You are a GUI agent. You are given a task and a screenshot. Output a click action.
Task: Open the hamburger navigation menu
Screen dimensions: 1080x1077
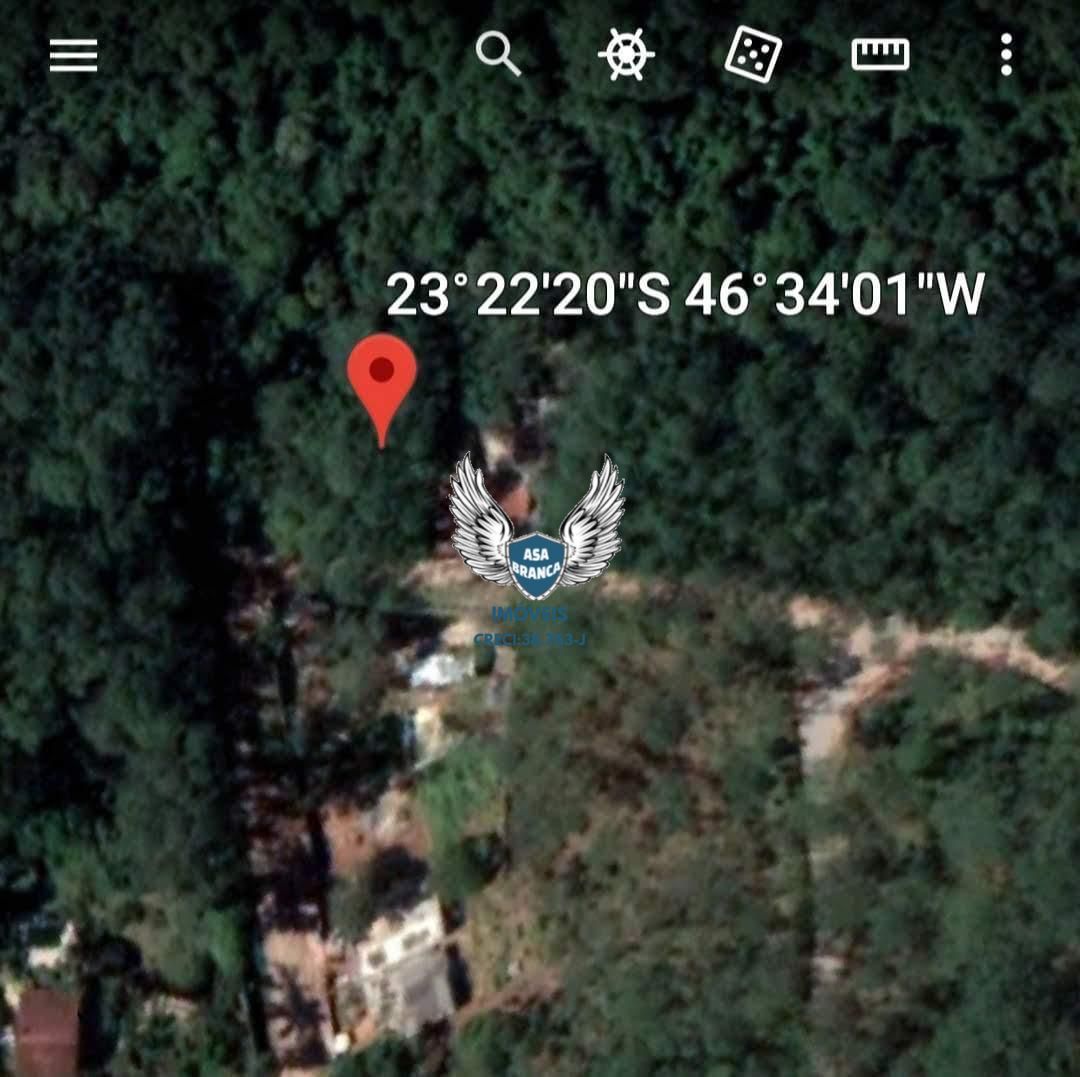pos(73,55)
